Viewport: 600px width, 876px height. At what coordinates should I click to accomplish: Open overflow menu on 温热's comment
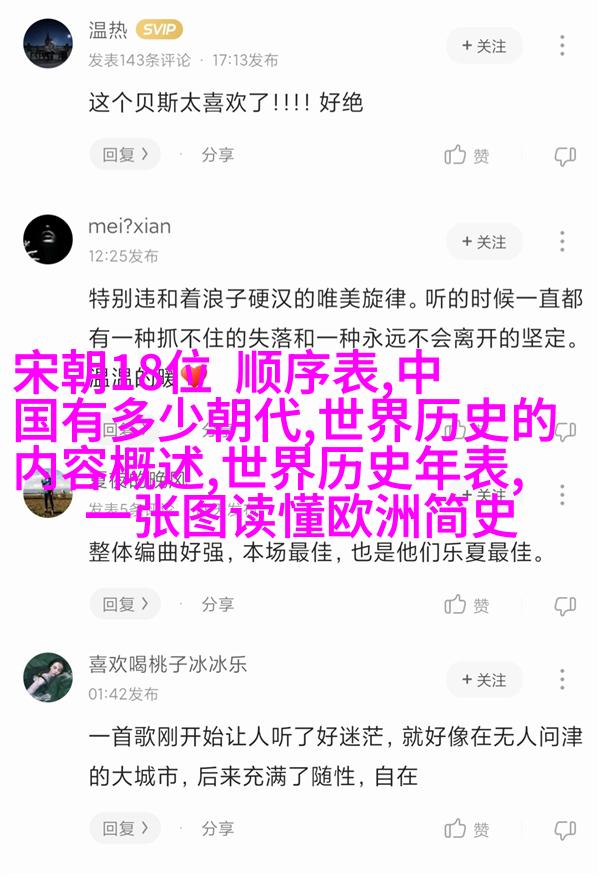563,46
